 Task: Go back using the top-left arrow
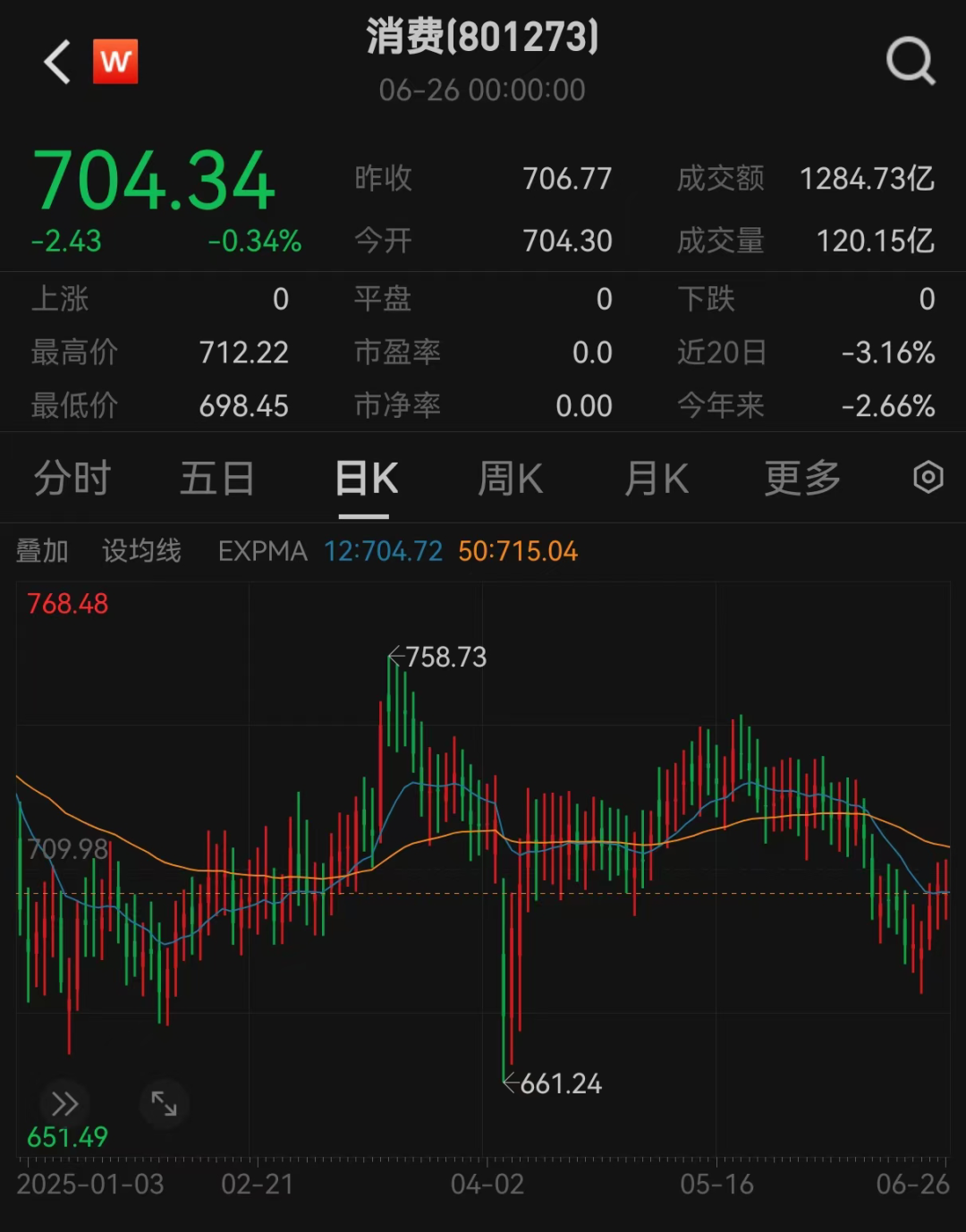click(57, 62)
